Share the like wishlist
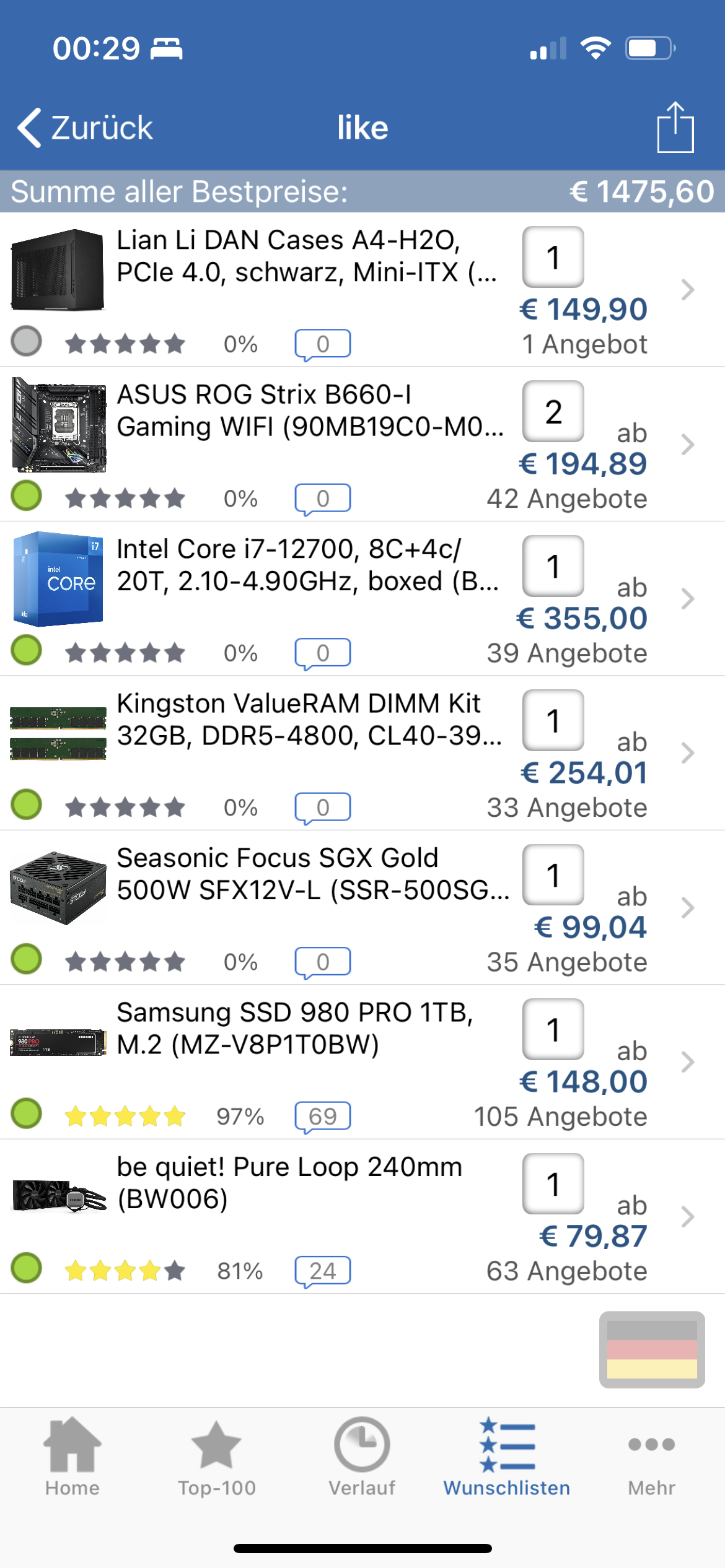 tap(675, 128)
